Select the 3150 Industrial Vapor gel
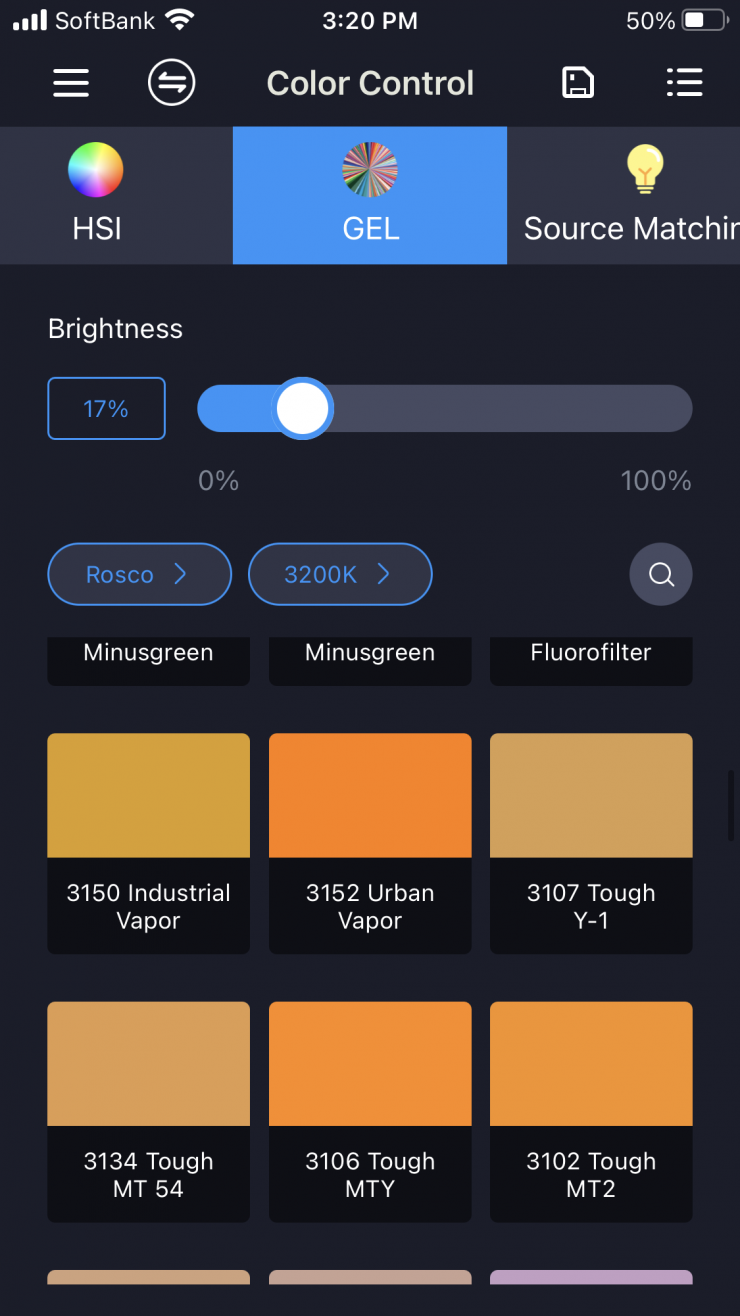Viewport: 740px width, 1316px height. pyautogui.click(x=148, y=842)
